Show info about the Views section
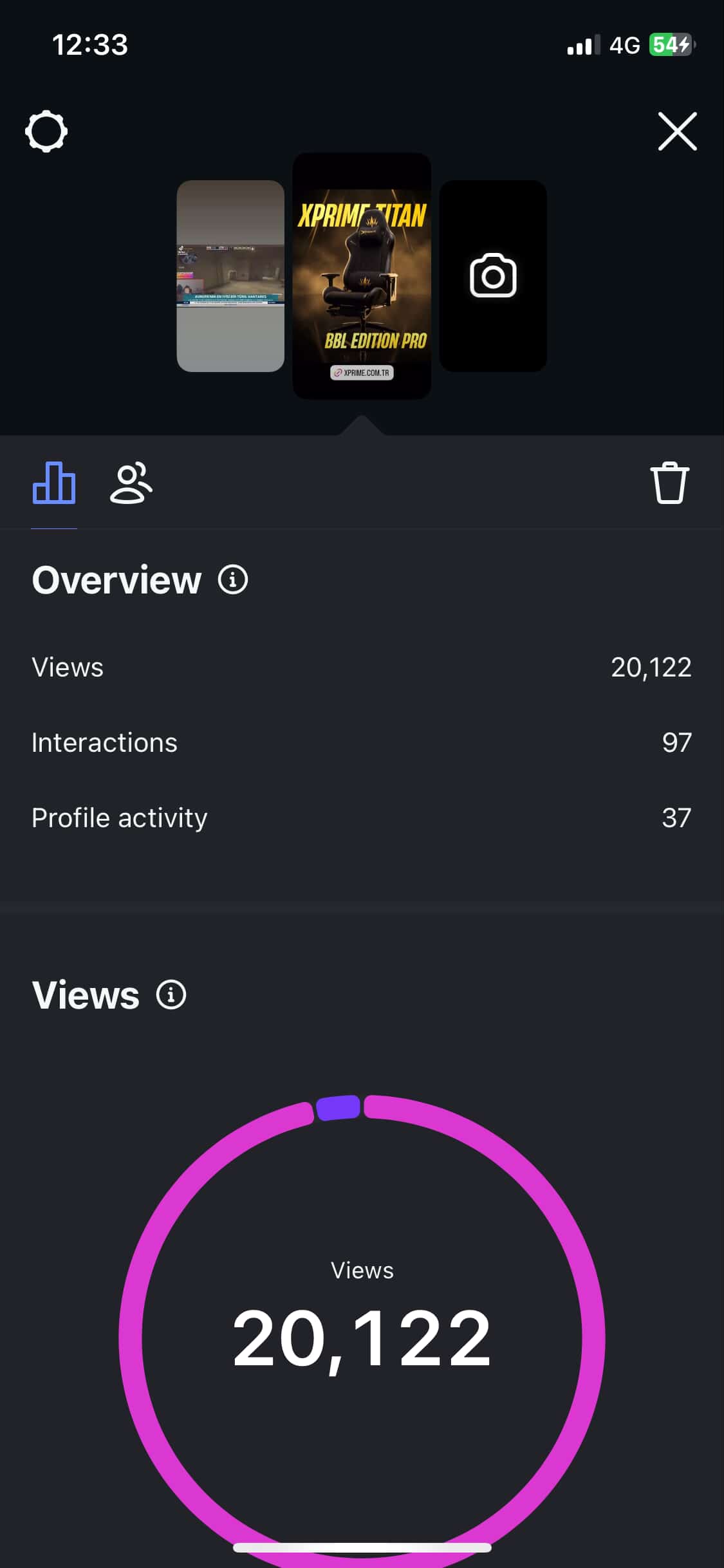 171,995
